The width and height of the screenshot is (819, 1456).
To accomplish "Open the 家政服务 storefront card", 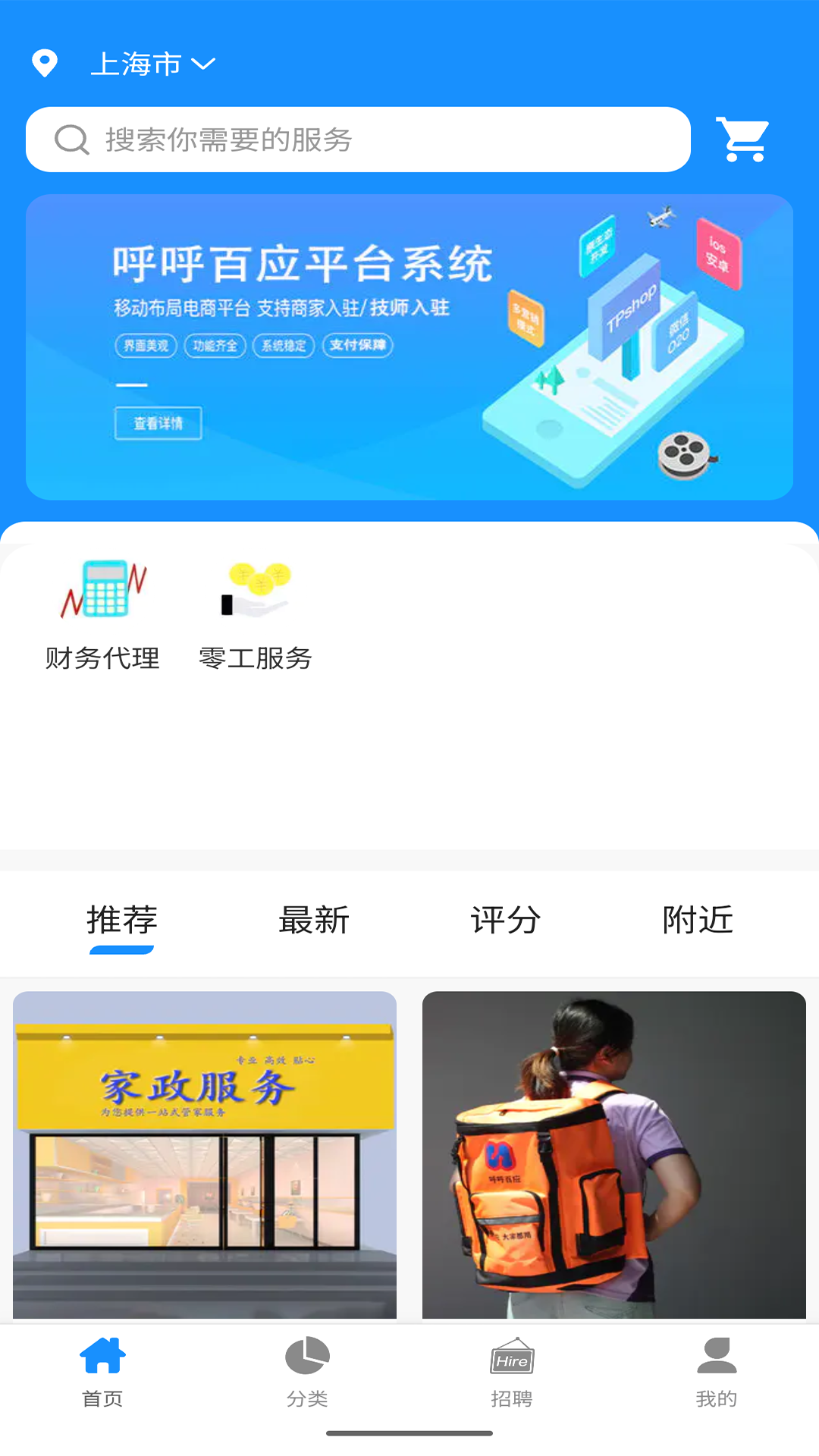I will click(205, 1154).
